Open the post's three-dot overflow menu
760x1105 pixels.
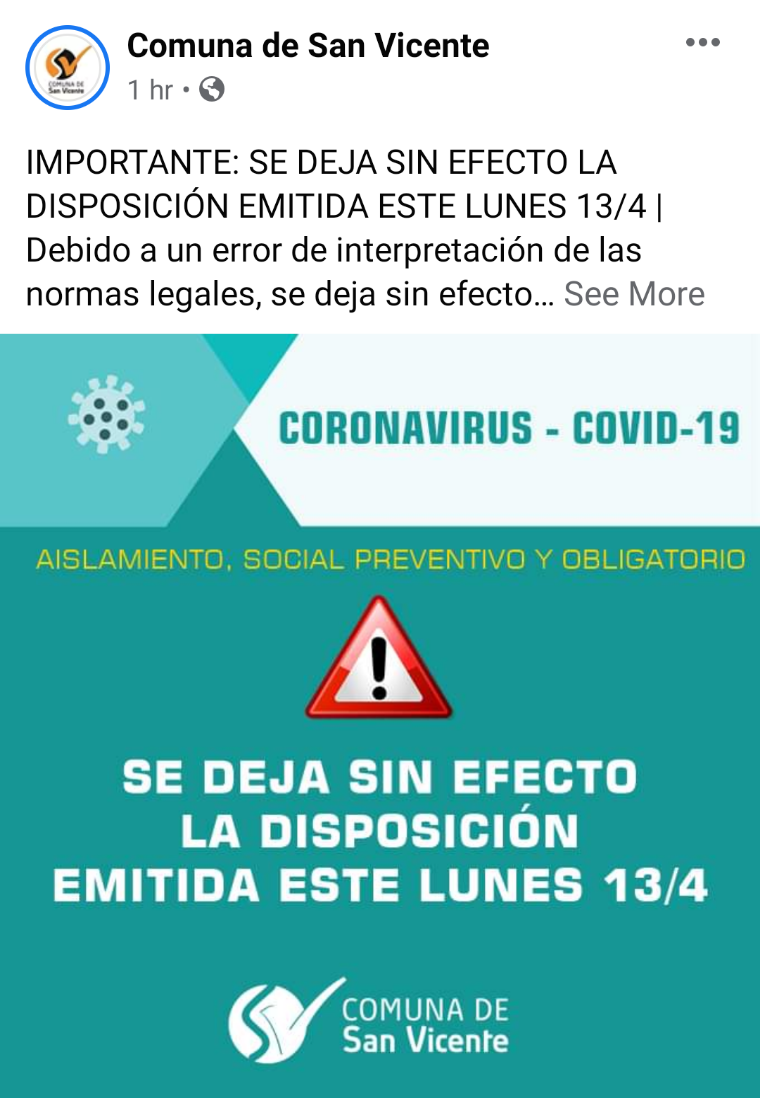[702, 43]
